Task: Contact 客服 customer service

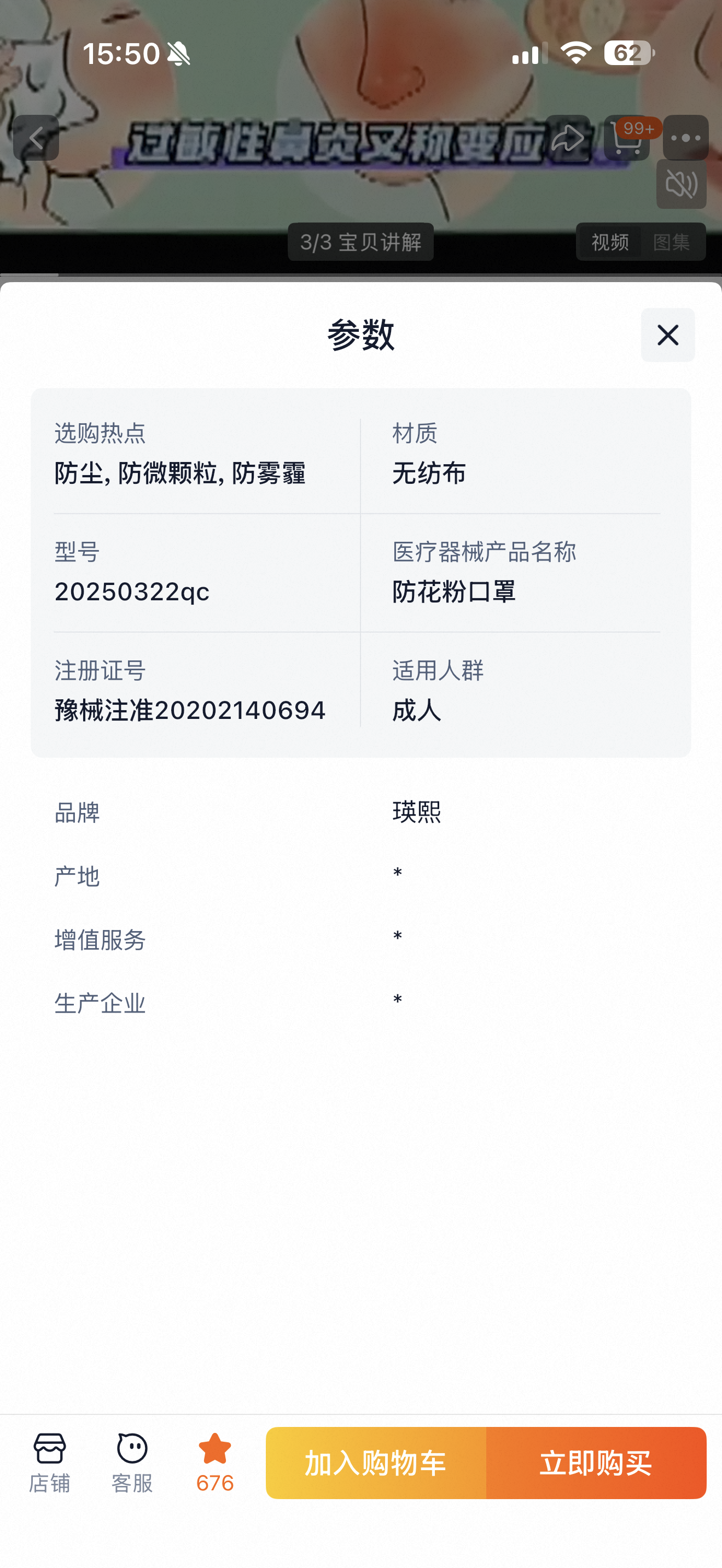Action: (x=132, y=1462)
